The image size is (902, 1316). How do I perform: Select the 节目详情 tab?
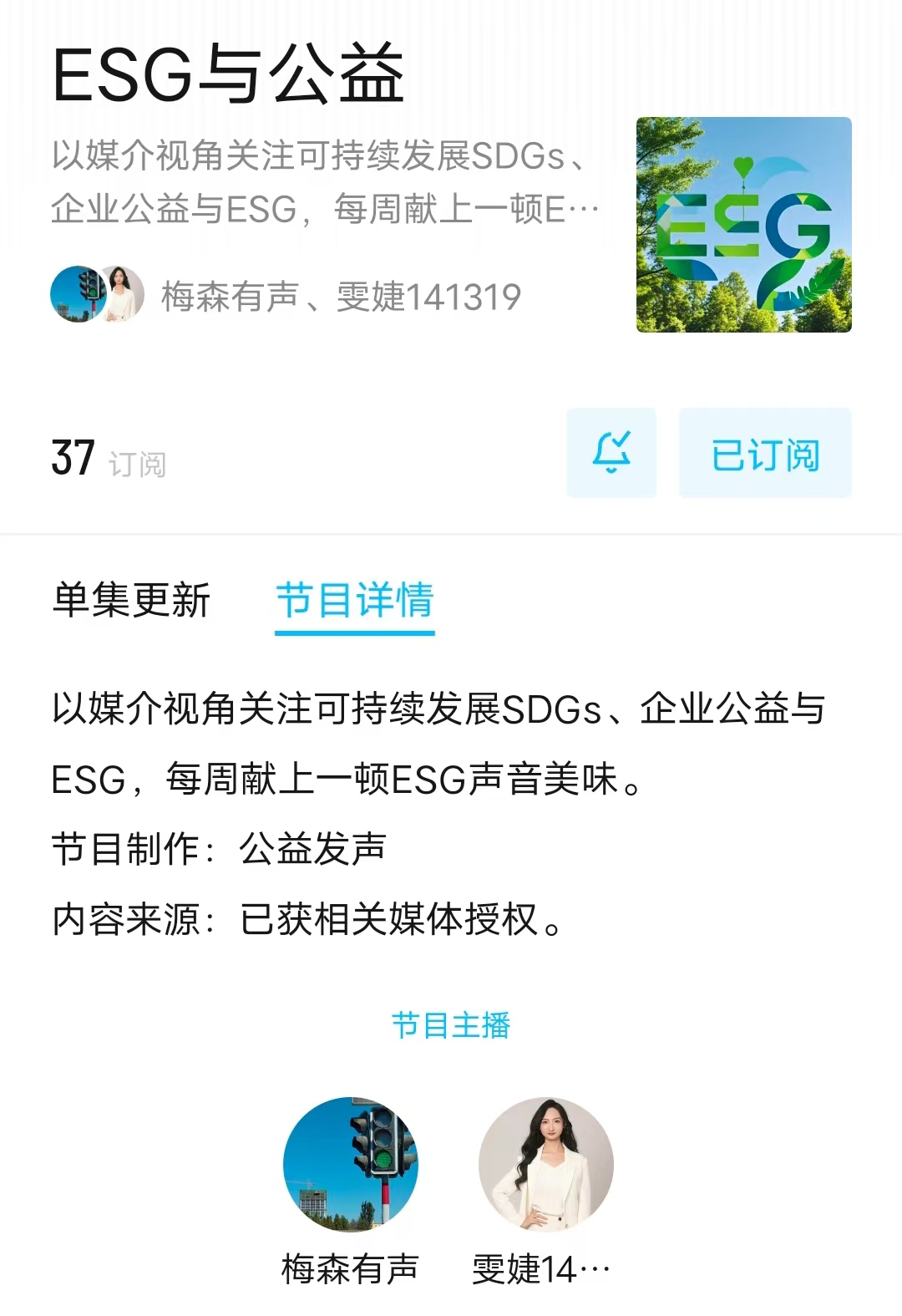pyautogui.click(x=354, y=600)
